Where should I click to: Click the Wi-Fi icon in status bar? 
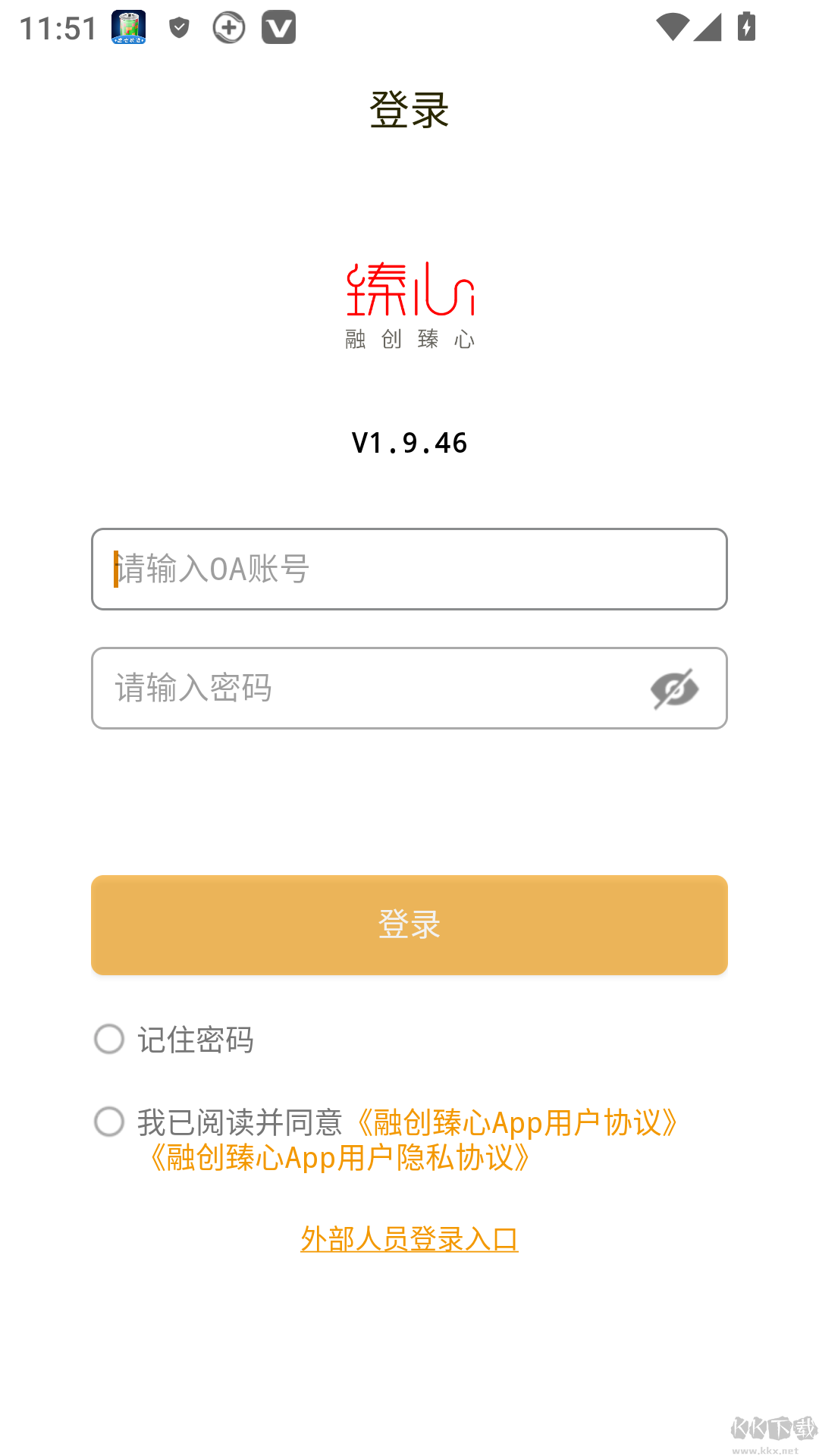pyautogui.click(x=673, y=27)
